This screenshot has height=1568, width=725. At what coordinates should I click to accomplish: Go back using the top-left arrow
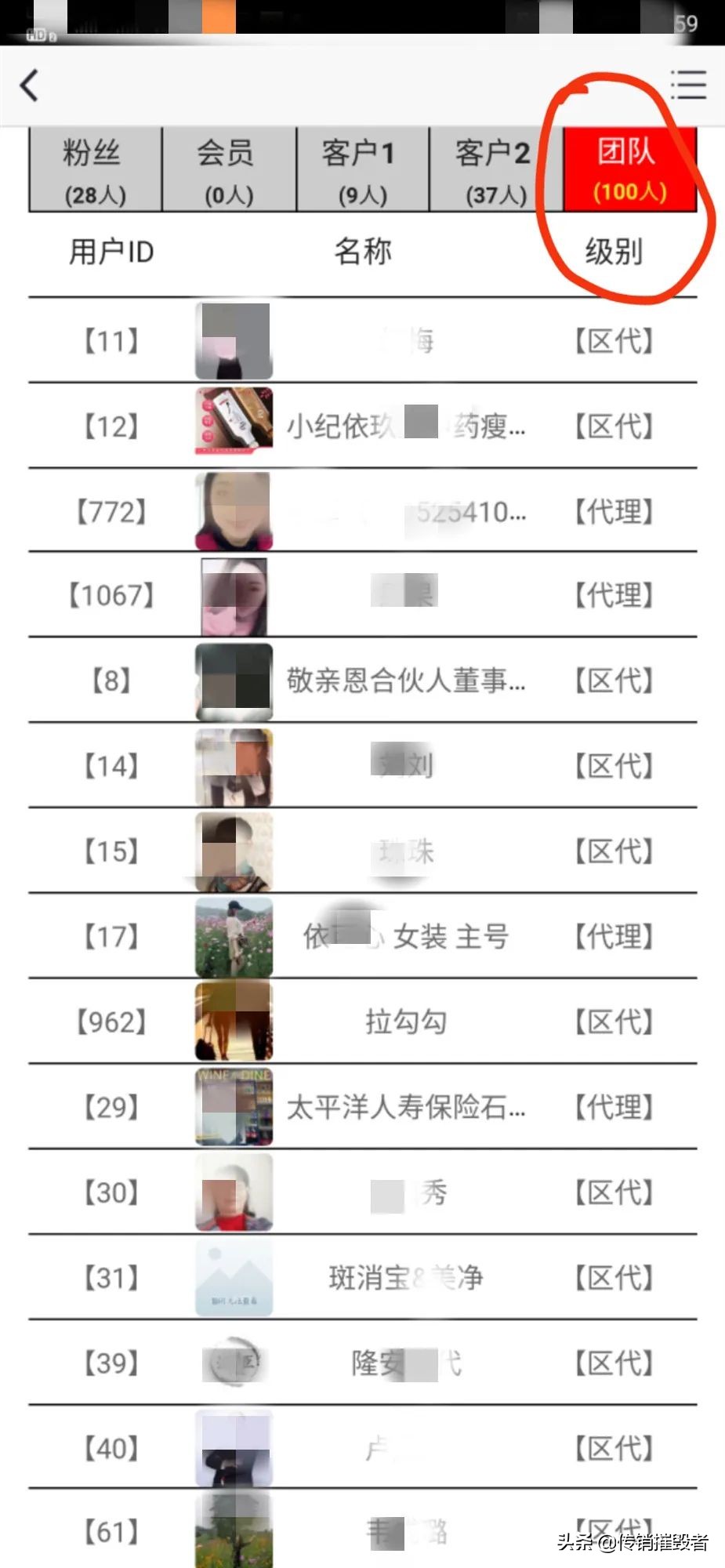(30, 85)
